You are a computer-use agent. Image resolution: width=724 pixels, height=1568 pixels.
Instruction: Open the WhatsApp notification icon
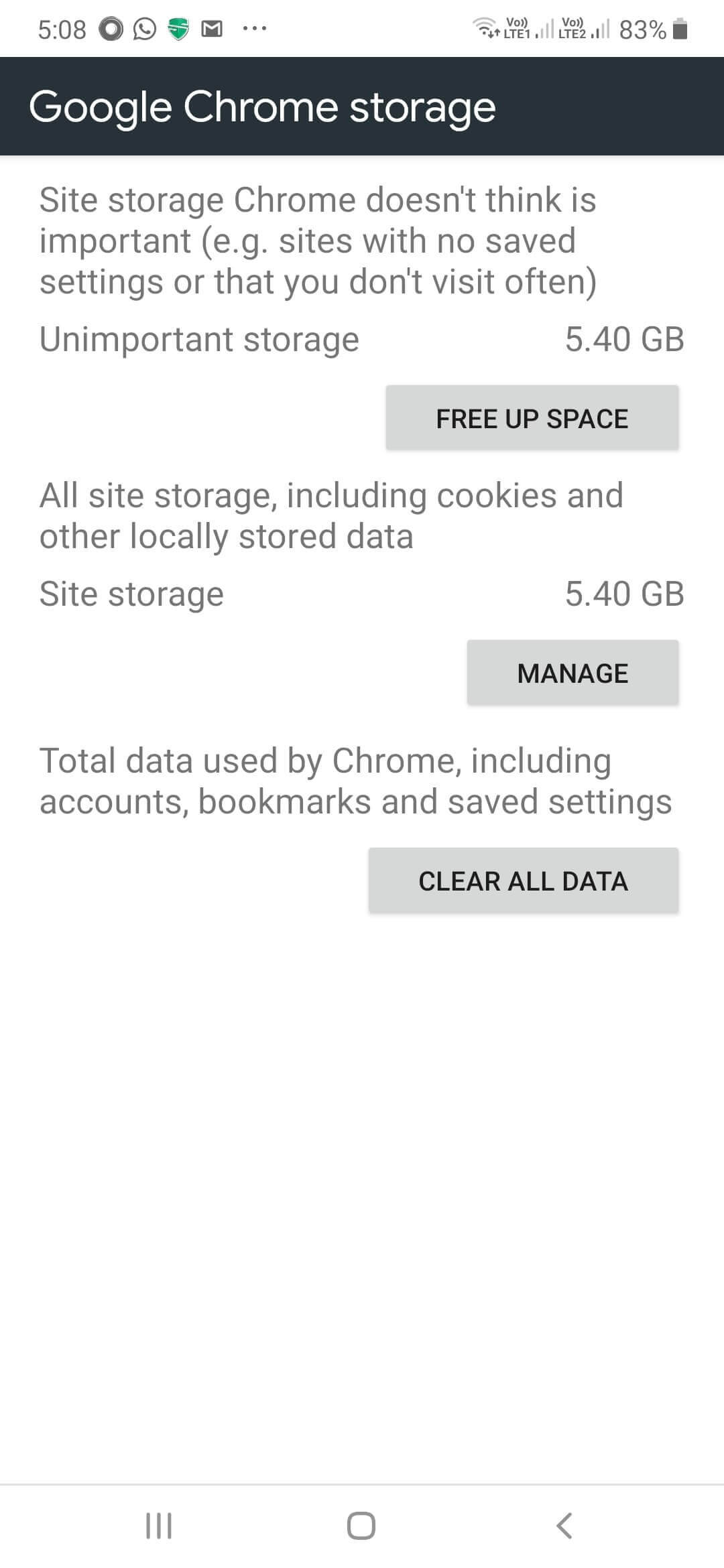pyautogui.click(x=144, y=28)
